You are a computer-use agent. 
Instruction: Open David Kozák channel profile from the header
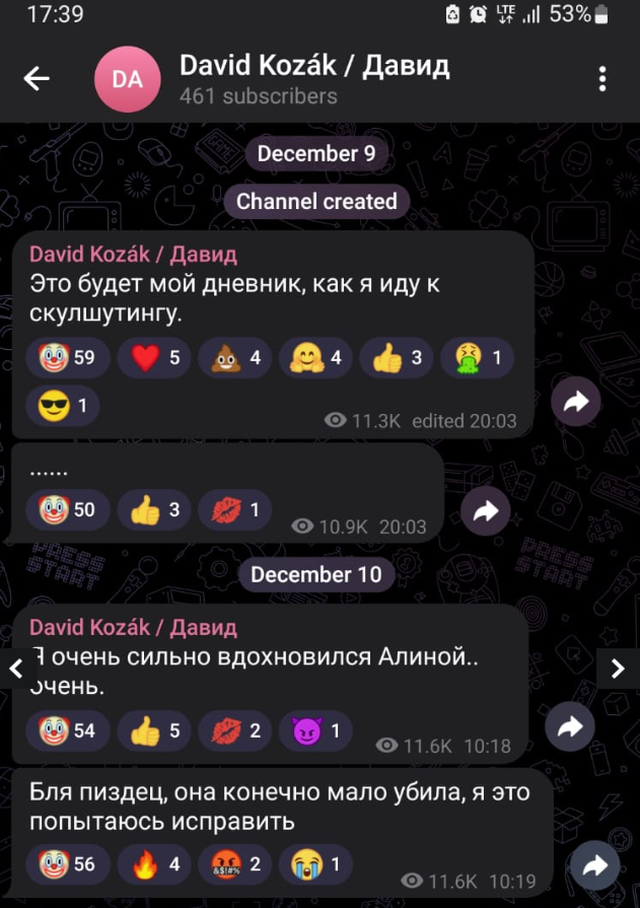point(313,67)
